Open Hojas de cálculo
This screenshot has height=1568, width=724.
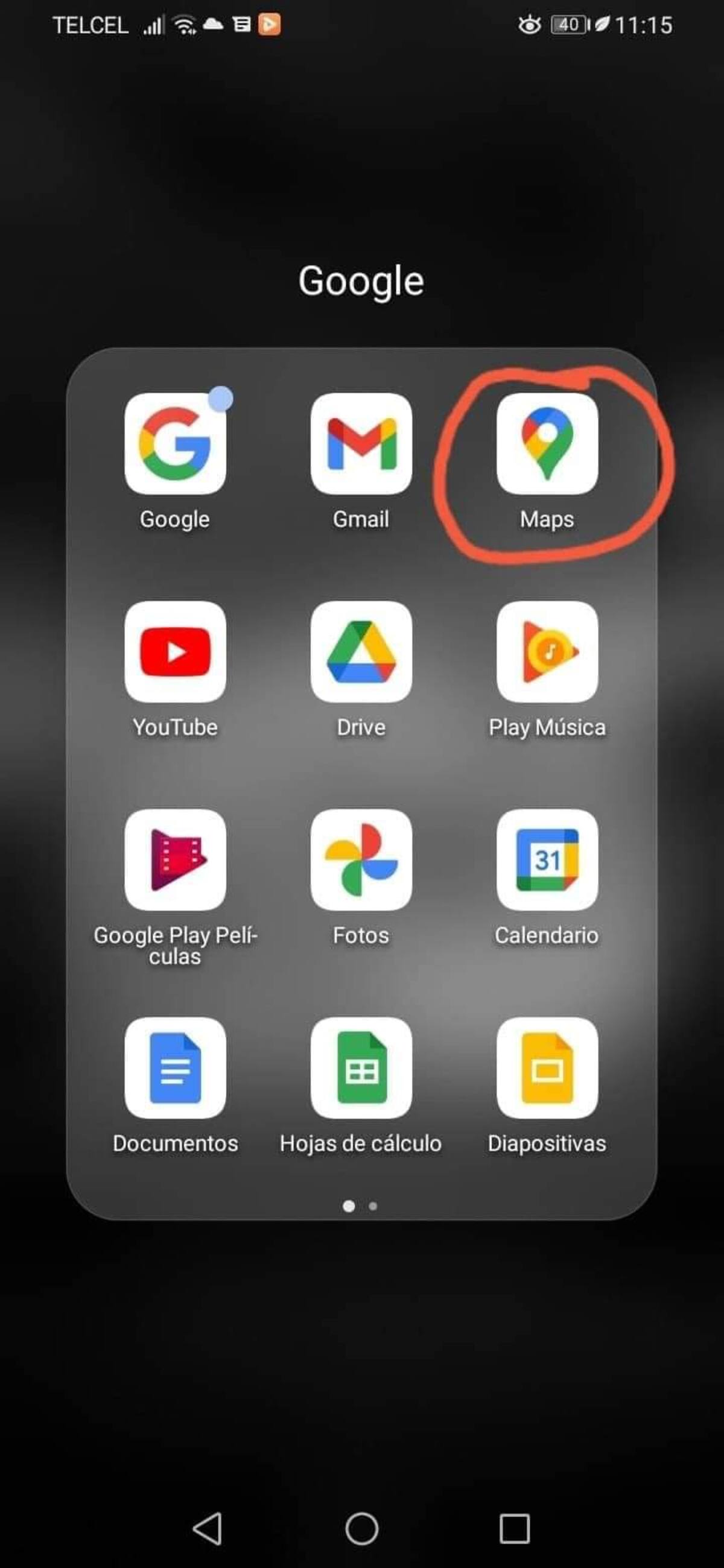tap(361, 1067)
